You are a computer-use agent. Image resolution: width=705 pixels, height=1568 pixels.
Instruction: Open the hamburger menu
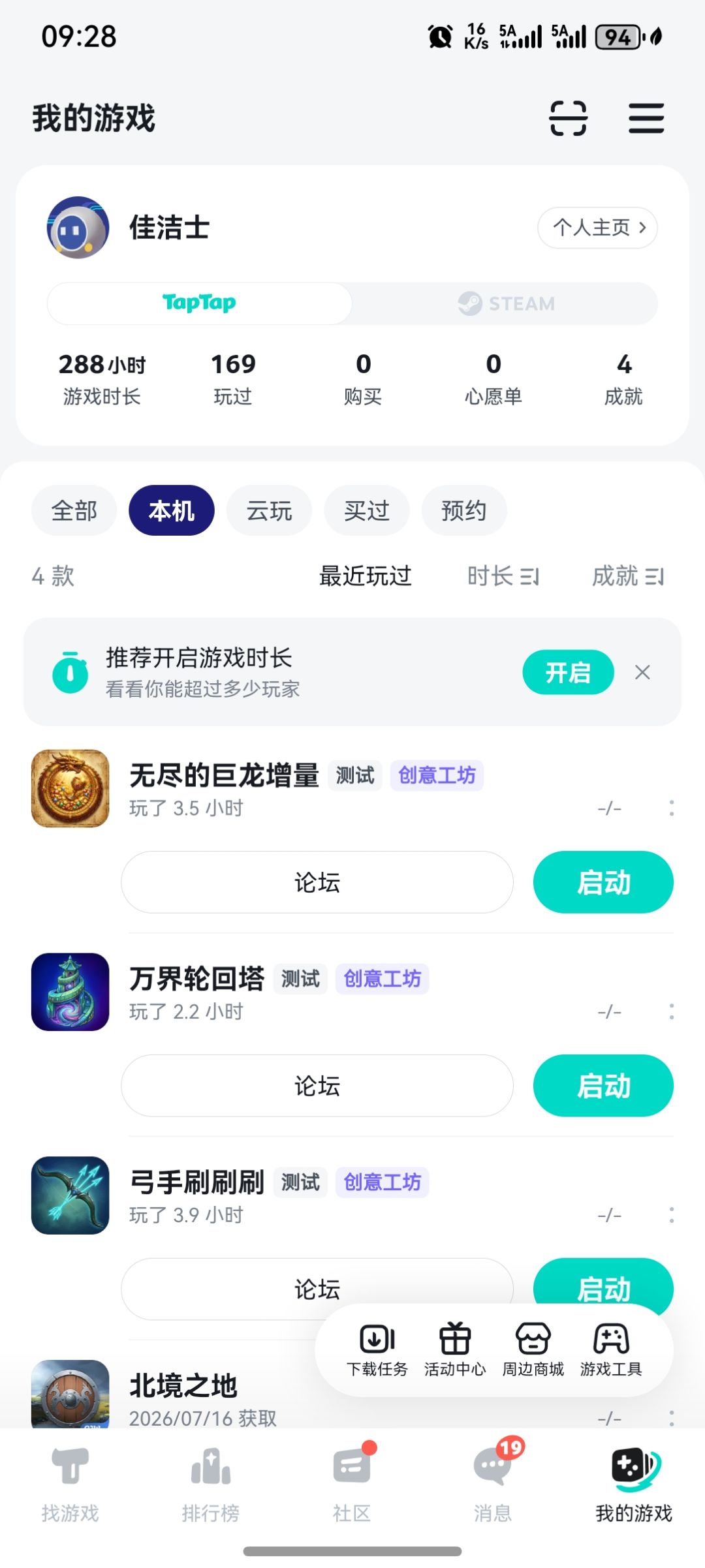(x=646, y=118)
